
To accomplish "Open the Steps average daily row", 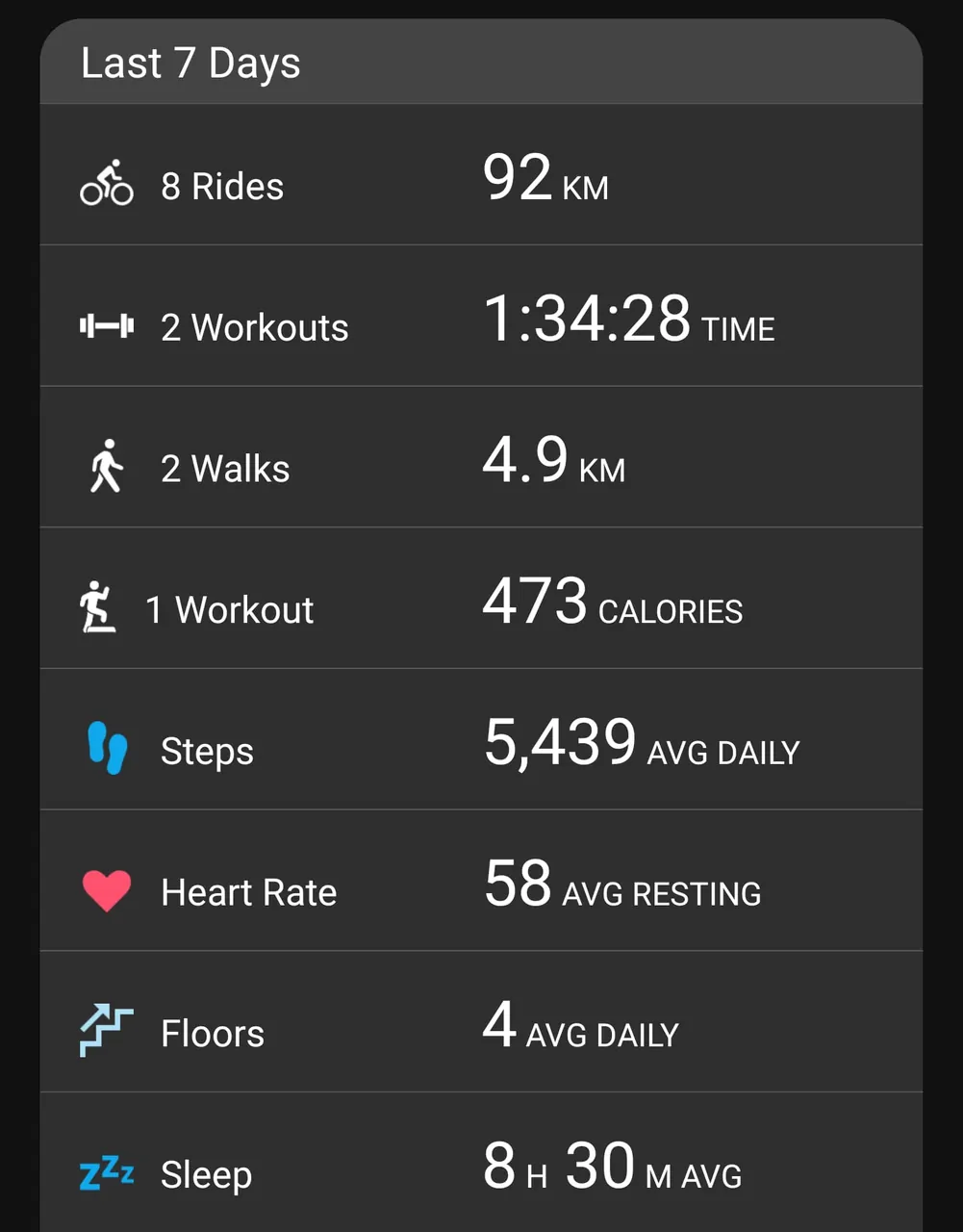I will tap(481, 739).
